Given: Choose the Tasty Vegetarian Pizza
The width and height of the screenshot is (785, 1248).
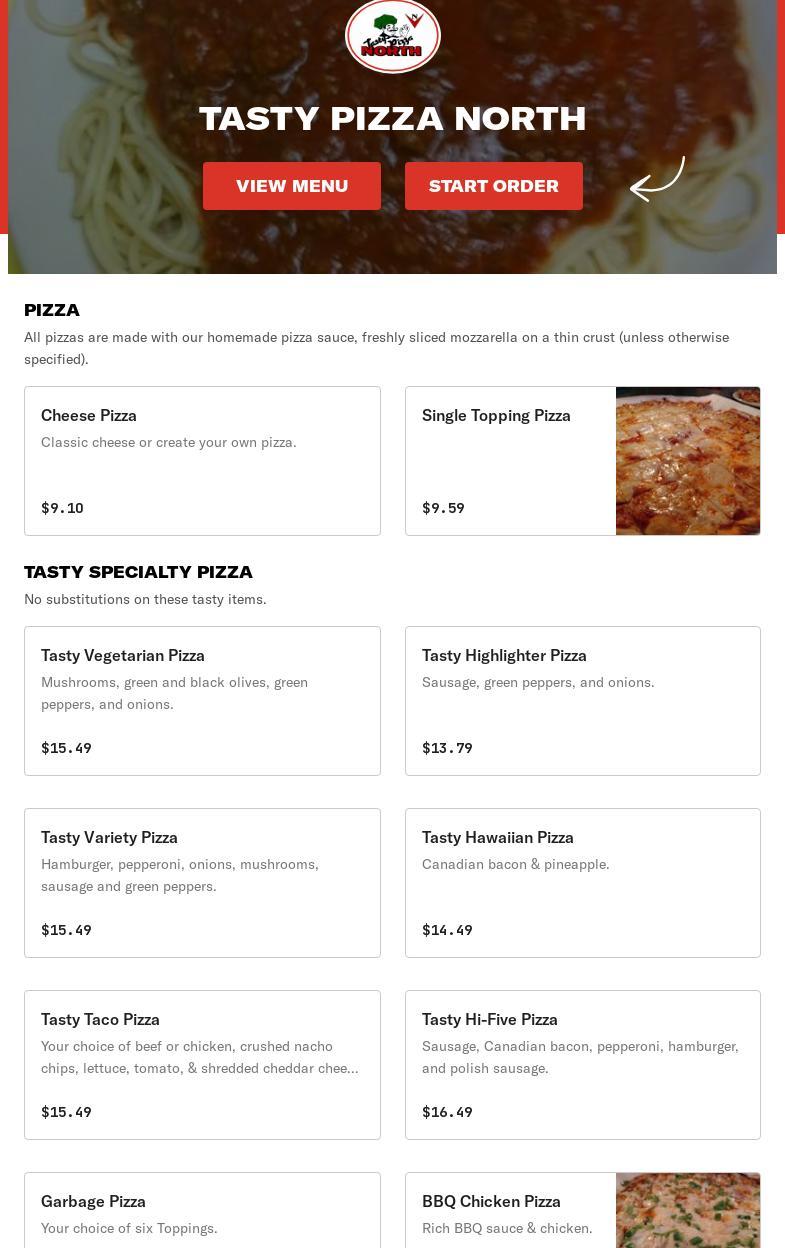Looking at the screenshot, I should (202, 701).
